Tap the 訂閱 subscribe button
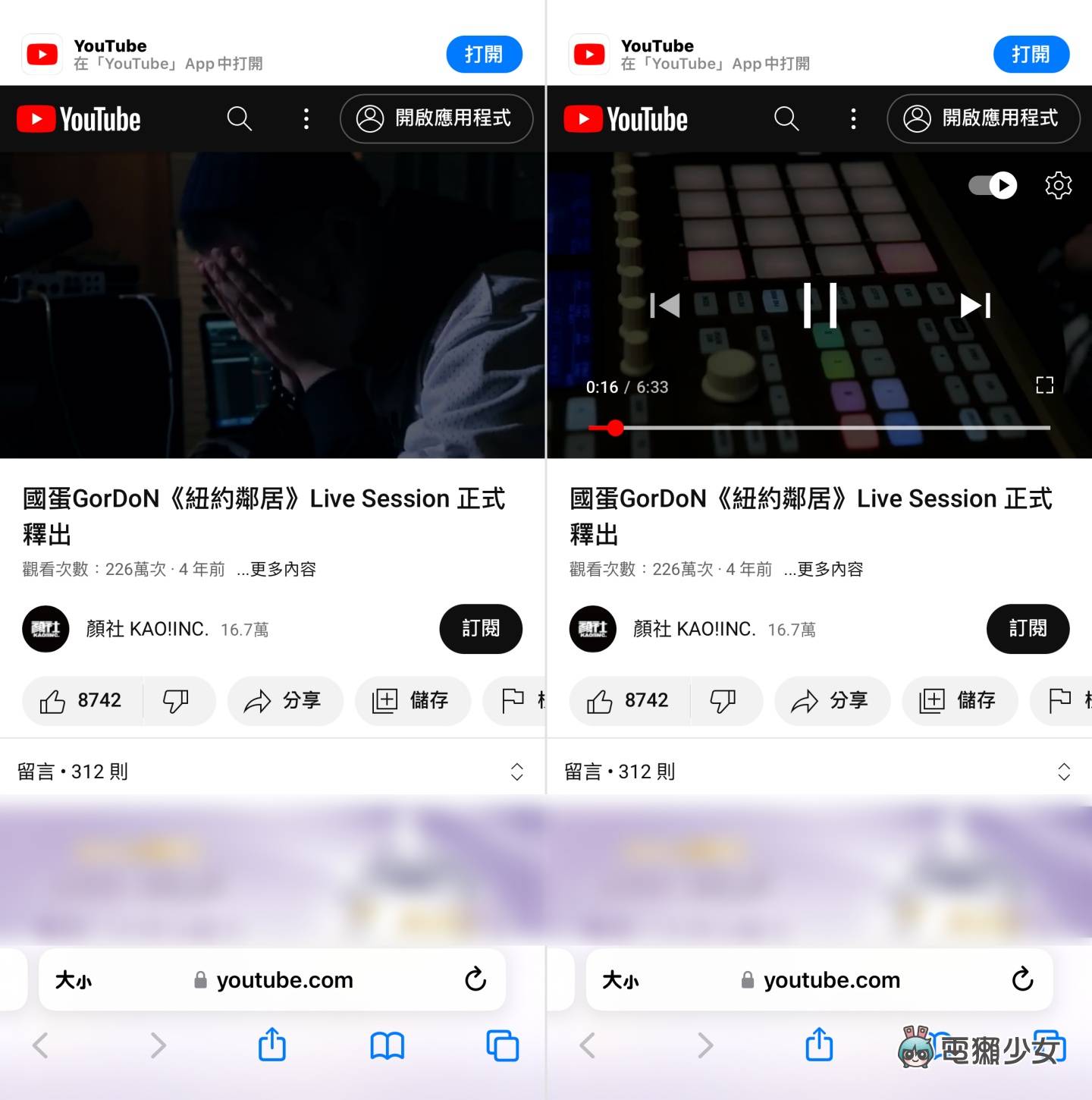Viewport: 1092px width, 1100px height. pyautogui.click(x=1028, y=629)
